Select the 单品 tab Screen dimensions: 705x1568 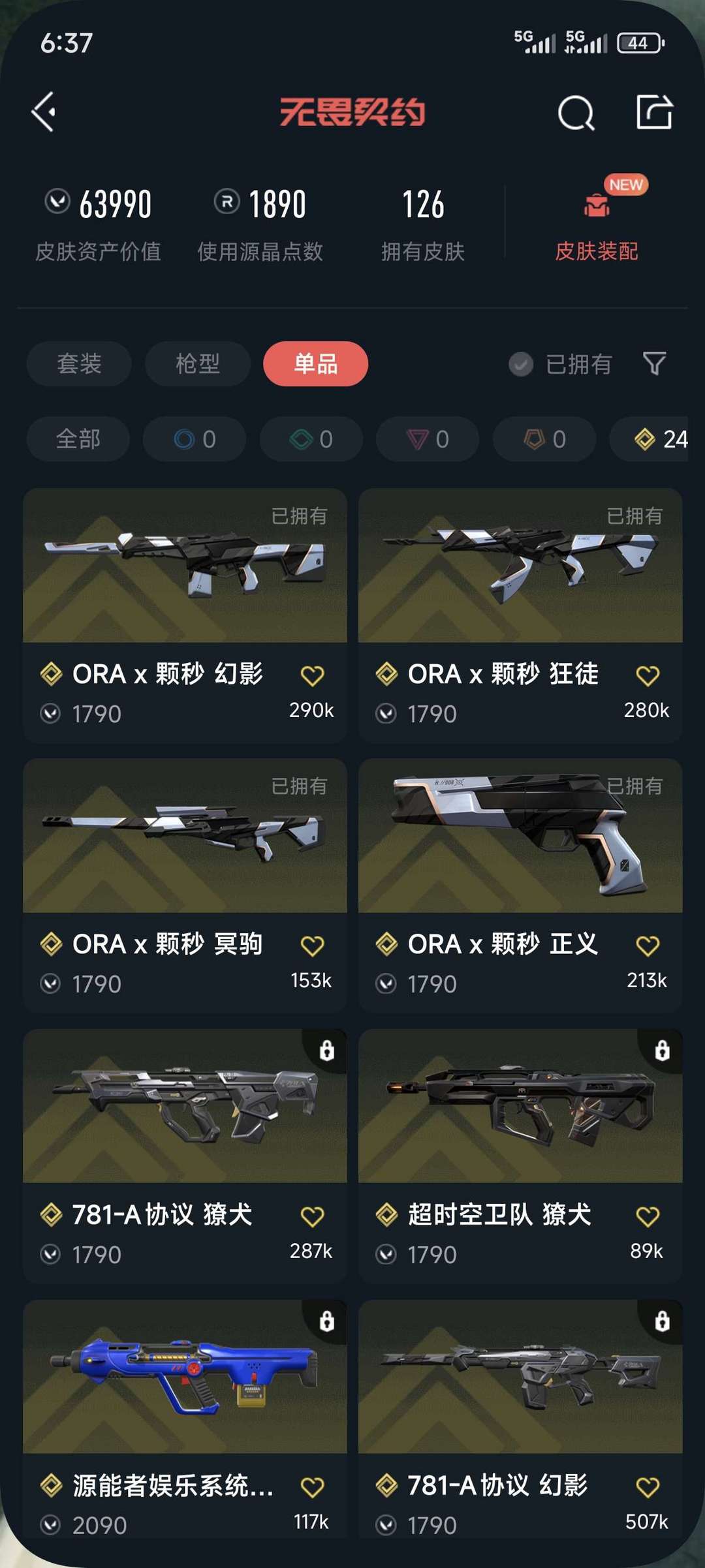click(315, 363)
